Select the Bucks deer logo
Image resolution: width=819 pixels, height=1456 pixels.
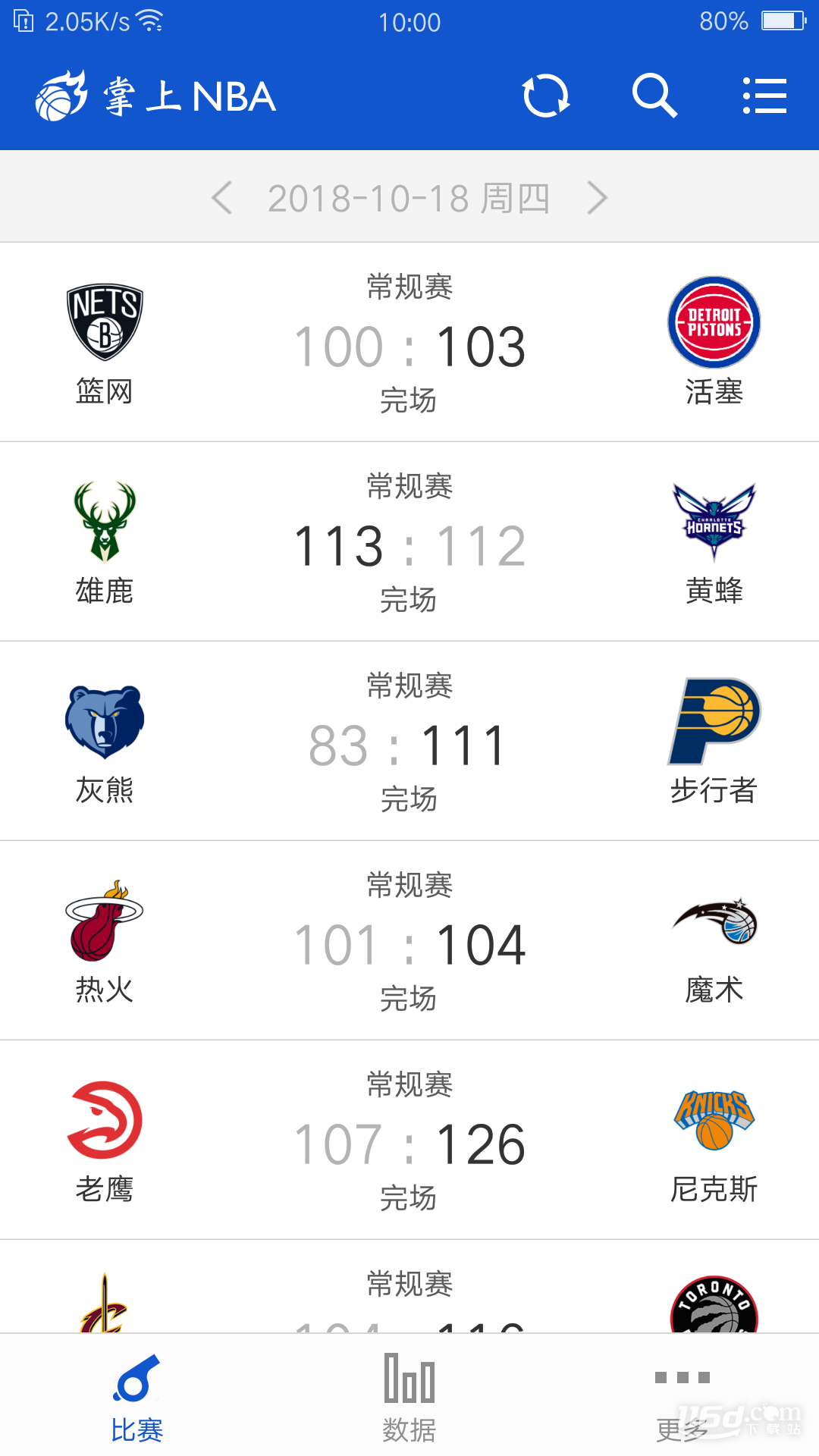[105, 523]
